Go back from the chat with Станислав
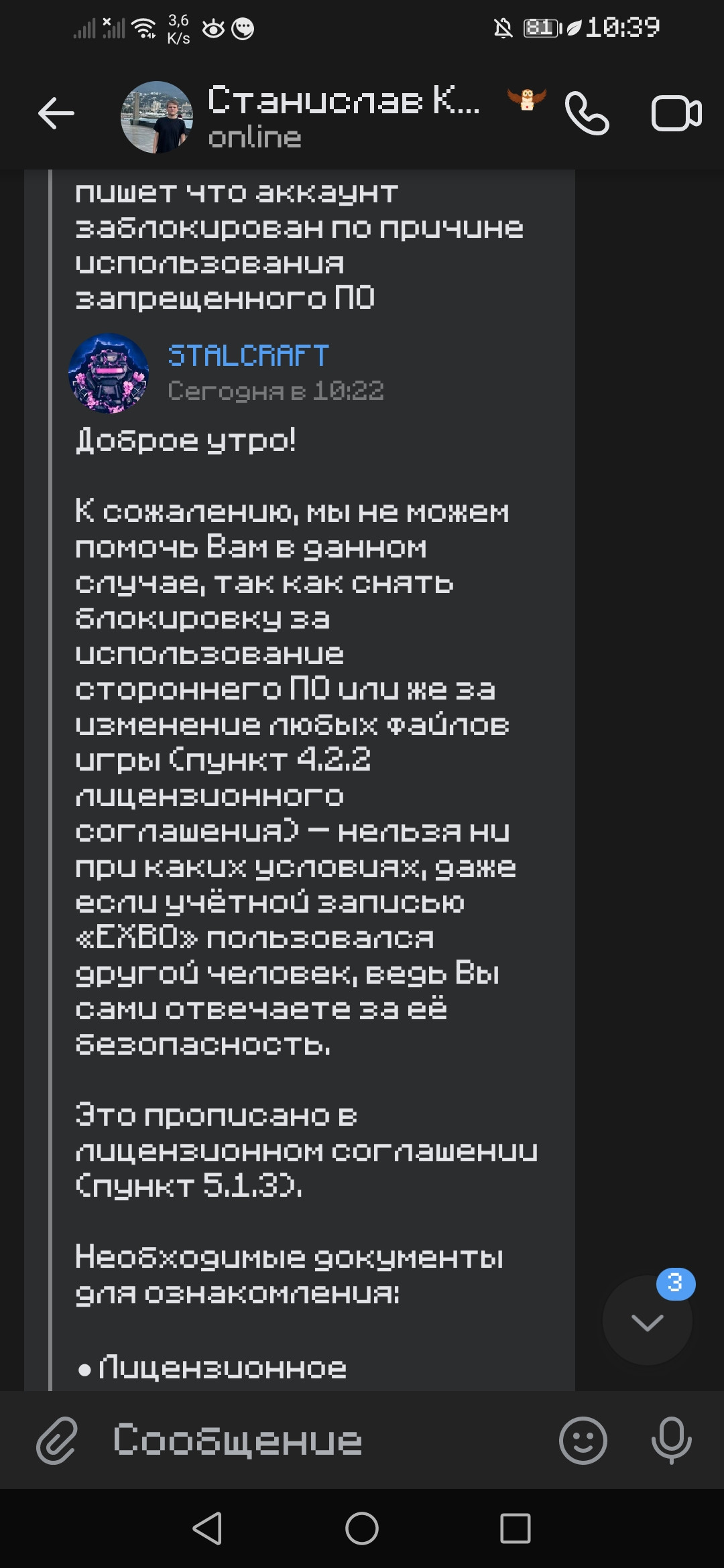 tap(56, 114)
